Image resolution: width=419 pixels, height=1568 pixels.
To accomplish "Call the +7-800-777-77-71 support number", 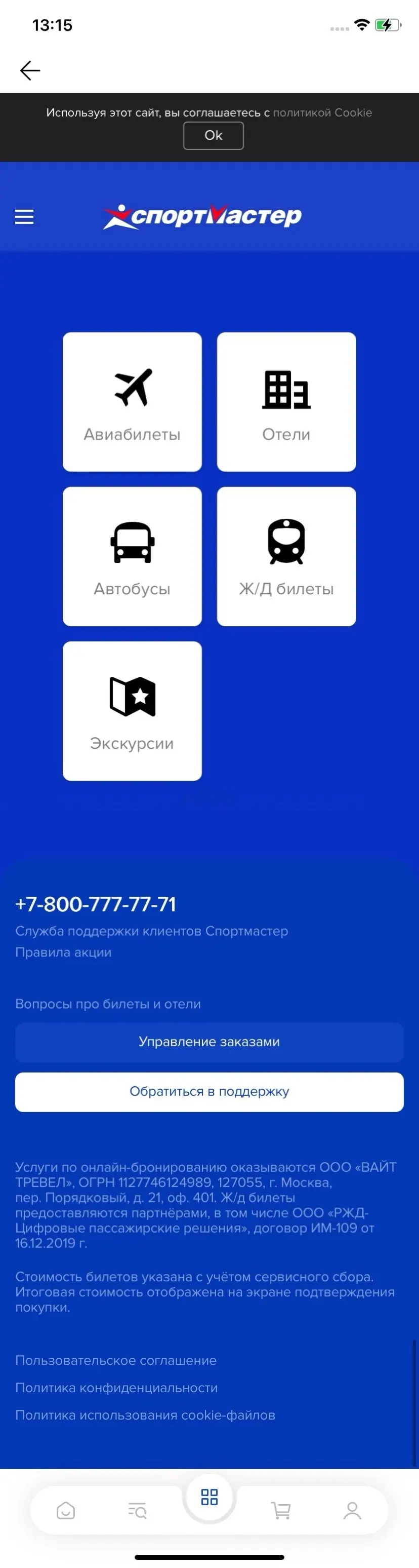I will click(96, 904).
